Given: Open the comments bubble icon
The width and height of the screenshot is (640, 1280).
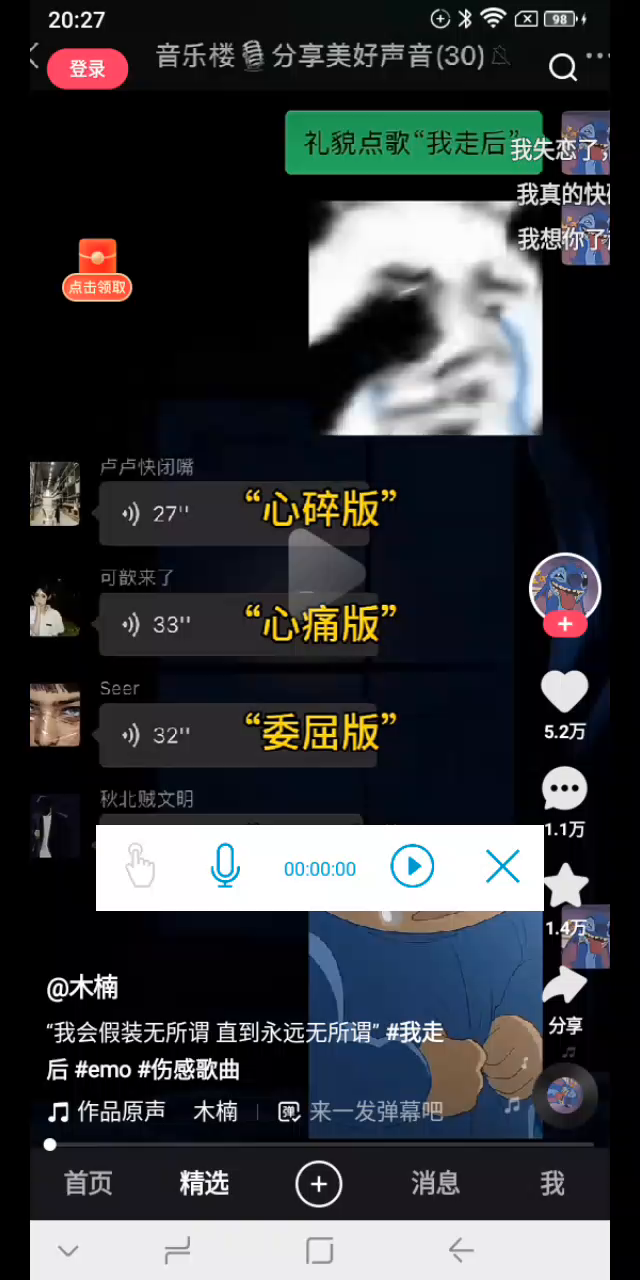Looking at the screenshot, I should point(564,789).
